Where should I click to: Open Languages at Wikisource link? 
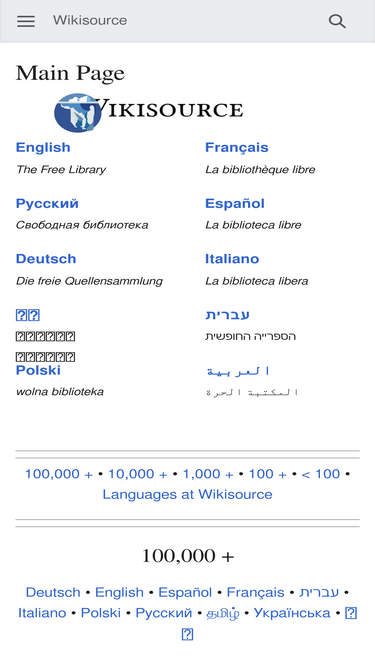click(x=188, y=494)
